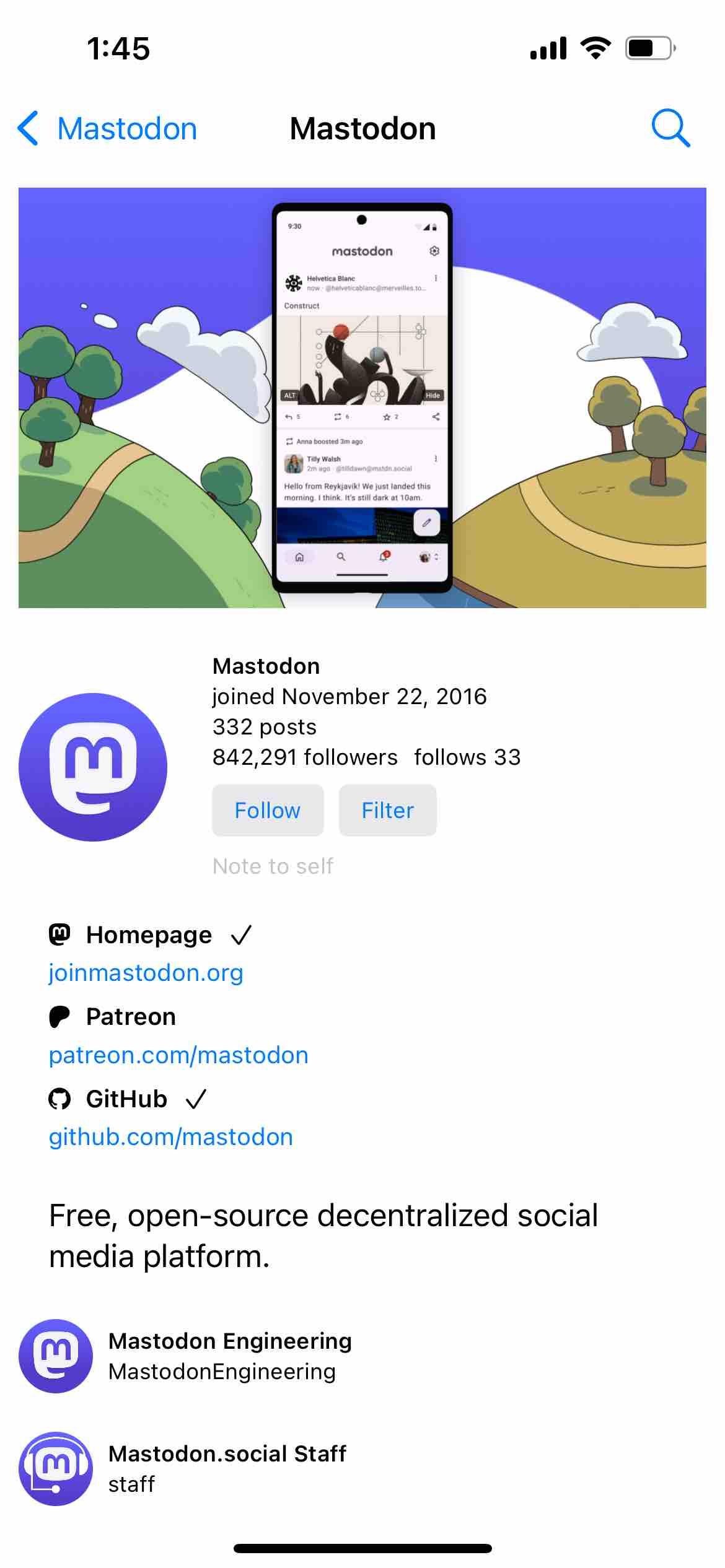View the profile header banner image
Screen dimensions: 725x1568
click(x=362, y=398)
